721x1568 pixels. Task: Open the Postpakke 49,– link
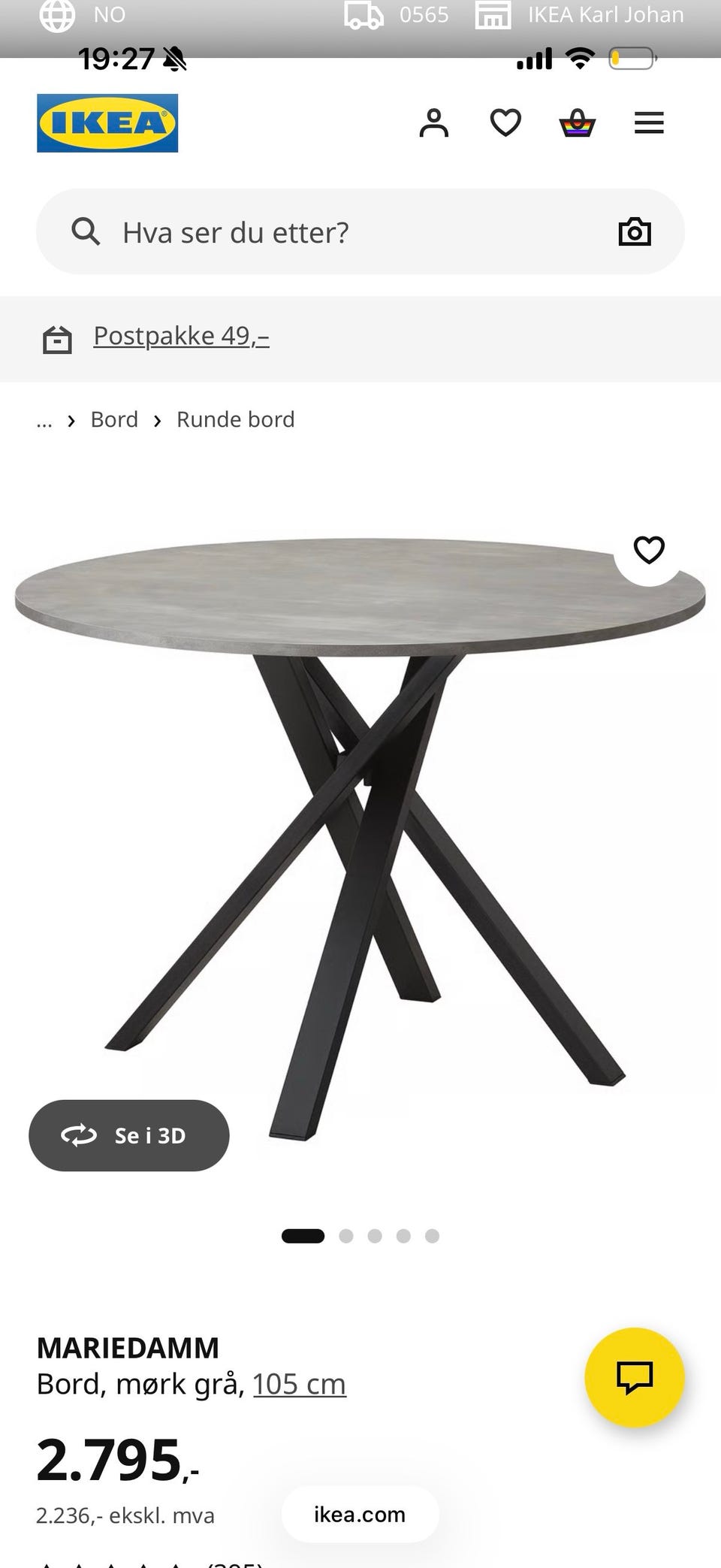[181, 336]
